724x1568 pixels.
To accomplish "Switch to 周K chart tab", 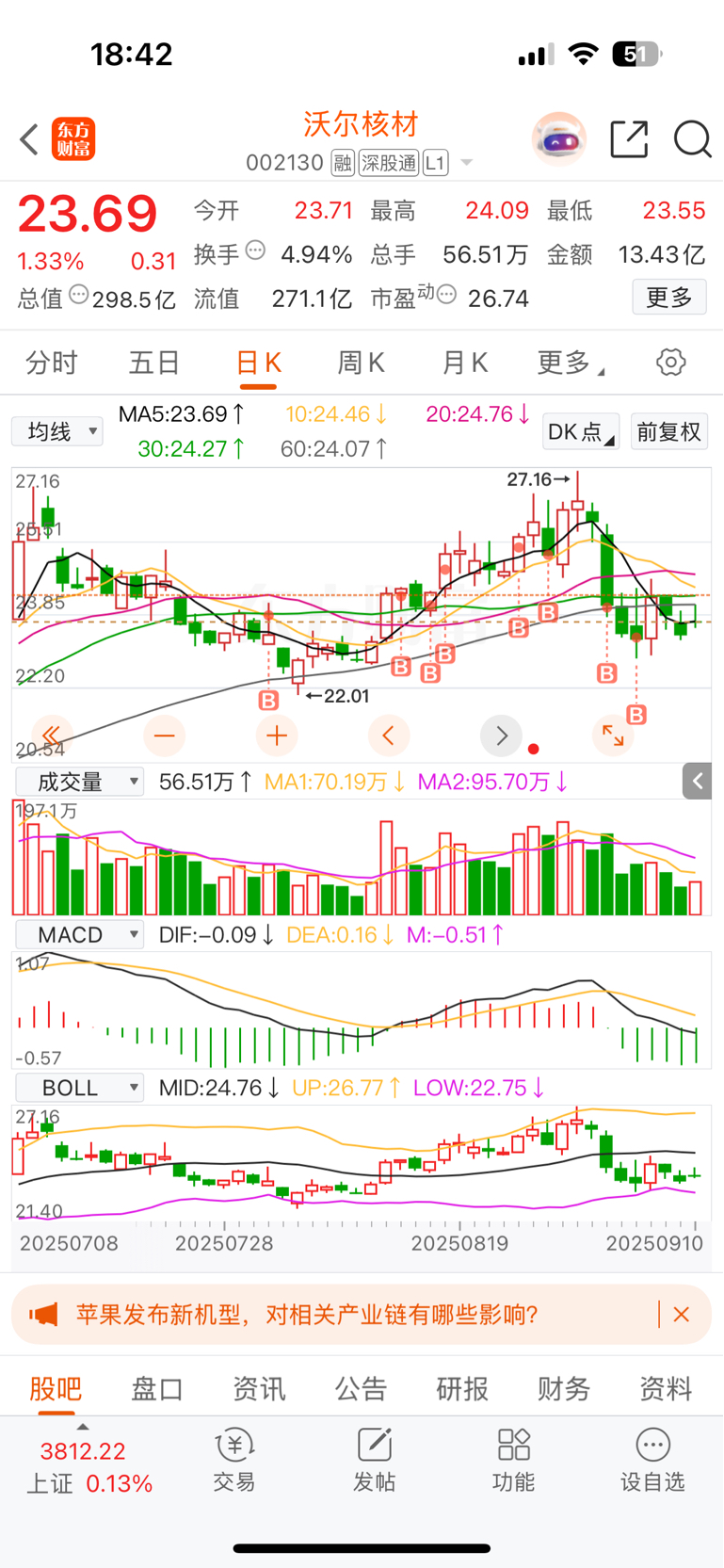I will click(361, 363).
